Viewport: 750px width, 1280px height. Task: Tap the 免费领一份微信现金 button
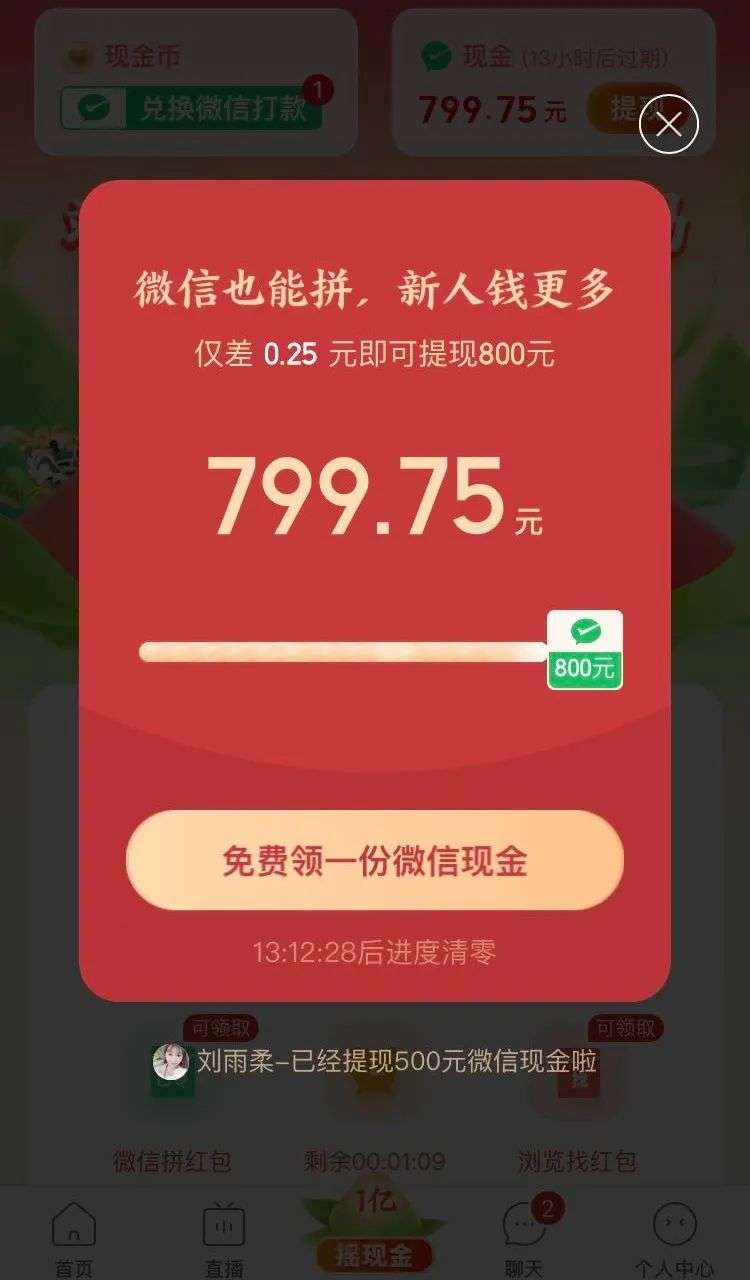click(375, 861)
